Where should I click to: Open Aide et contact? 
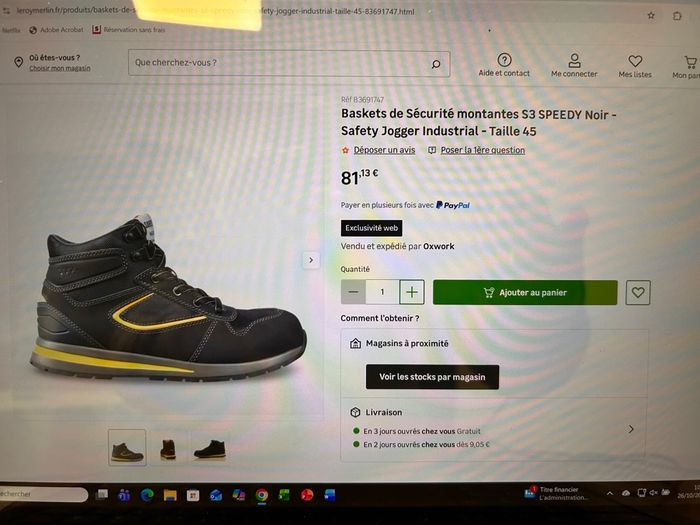[504, 66]
